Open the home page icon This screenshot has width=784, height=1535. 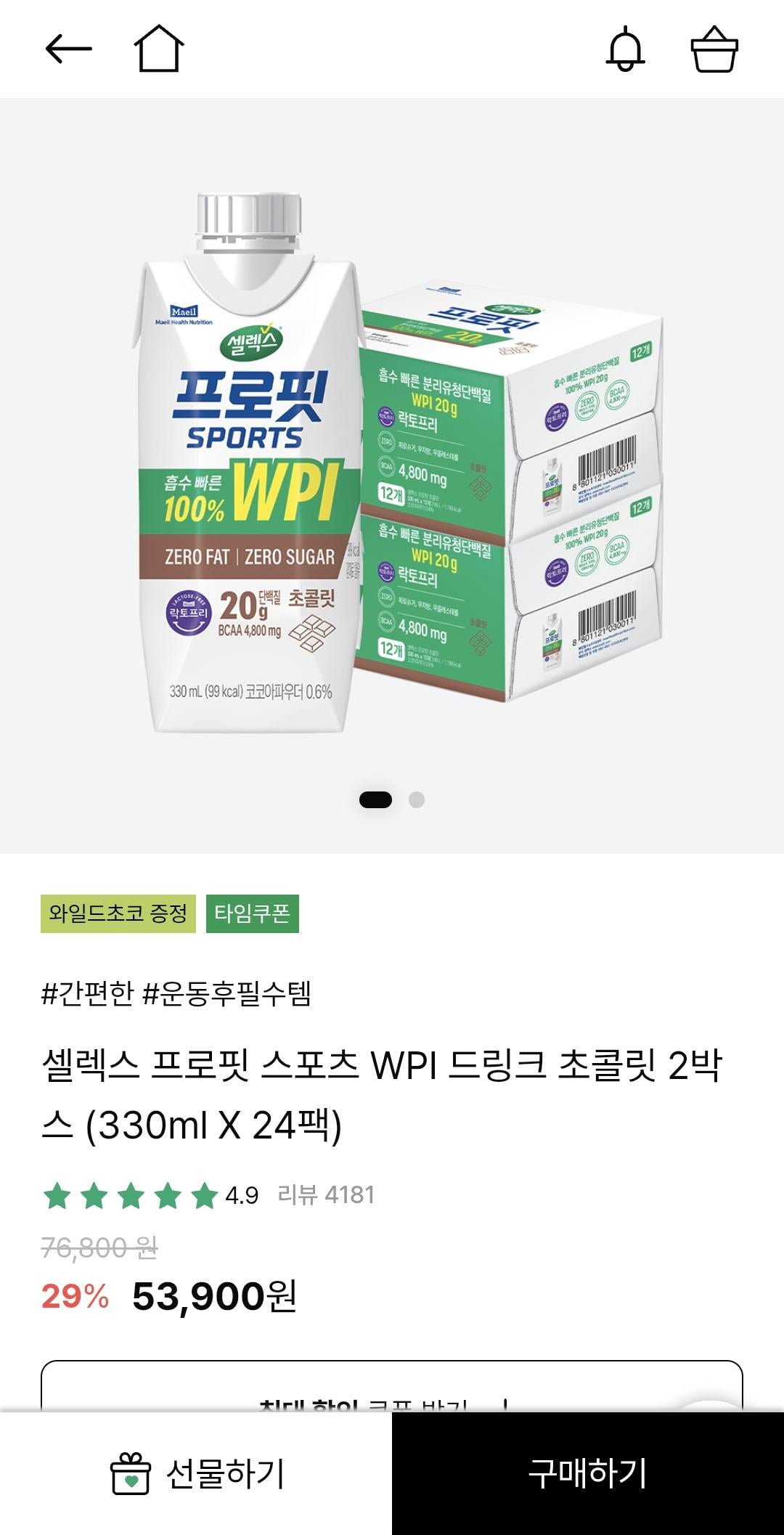click(159, 49)
